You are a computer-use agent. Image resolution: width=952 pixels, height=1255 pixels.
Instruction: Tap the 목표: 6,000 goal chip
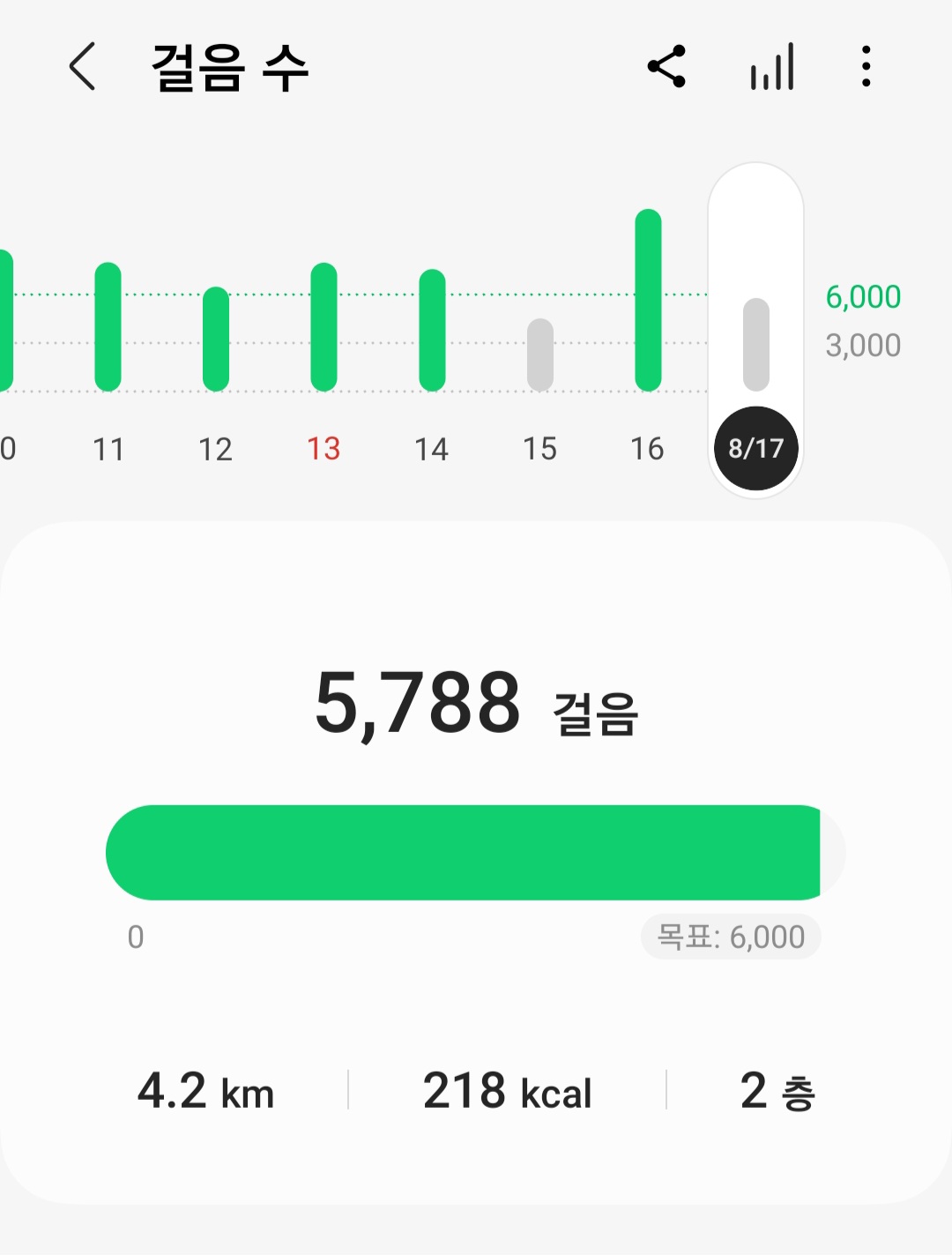coord(731,937)
